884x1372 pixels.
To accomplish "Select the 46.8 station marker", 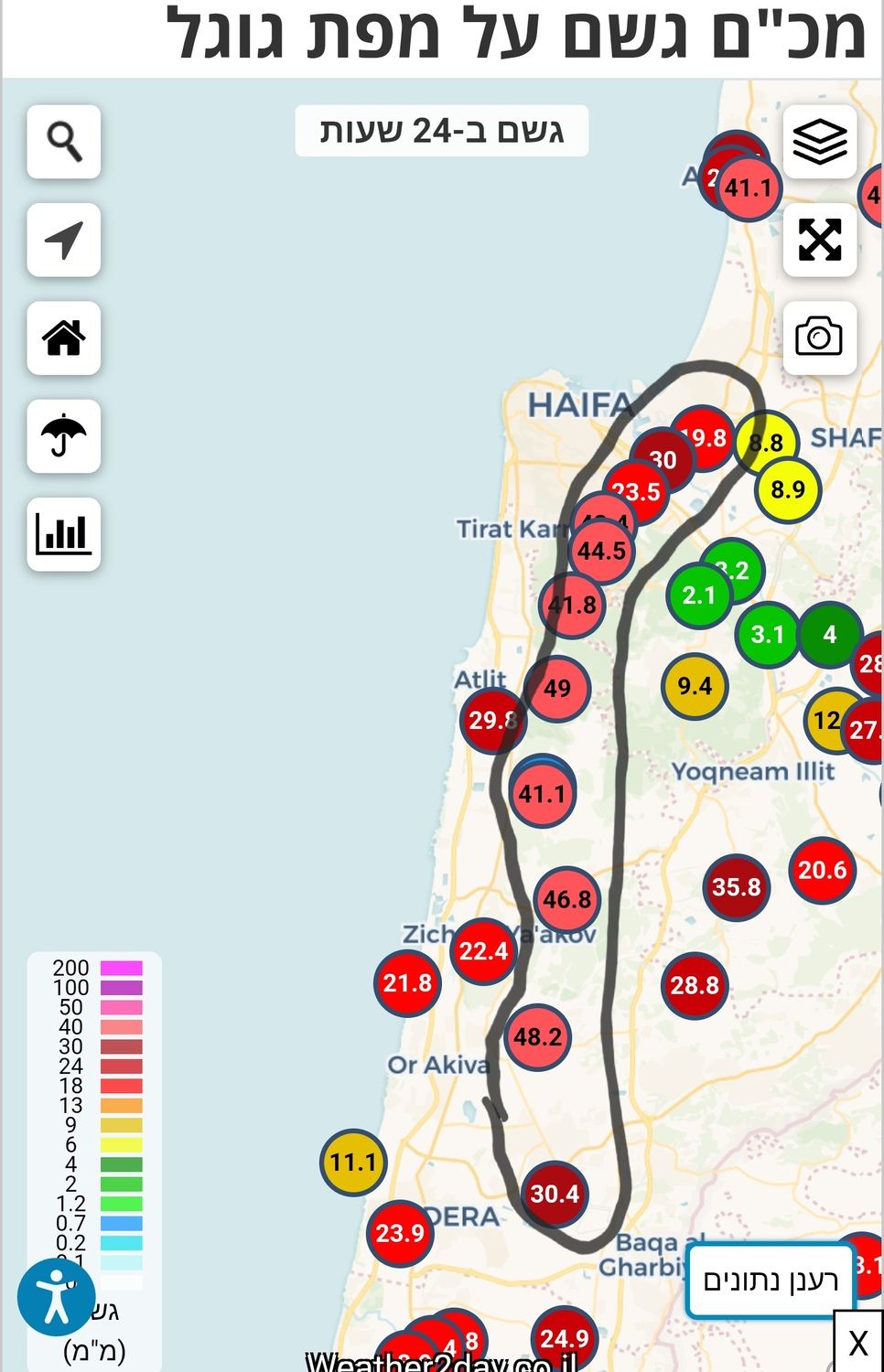I will pyautogui.click(x=567, y=899).
